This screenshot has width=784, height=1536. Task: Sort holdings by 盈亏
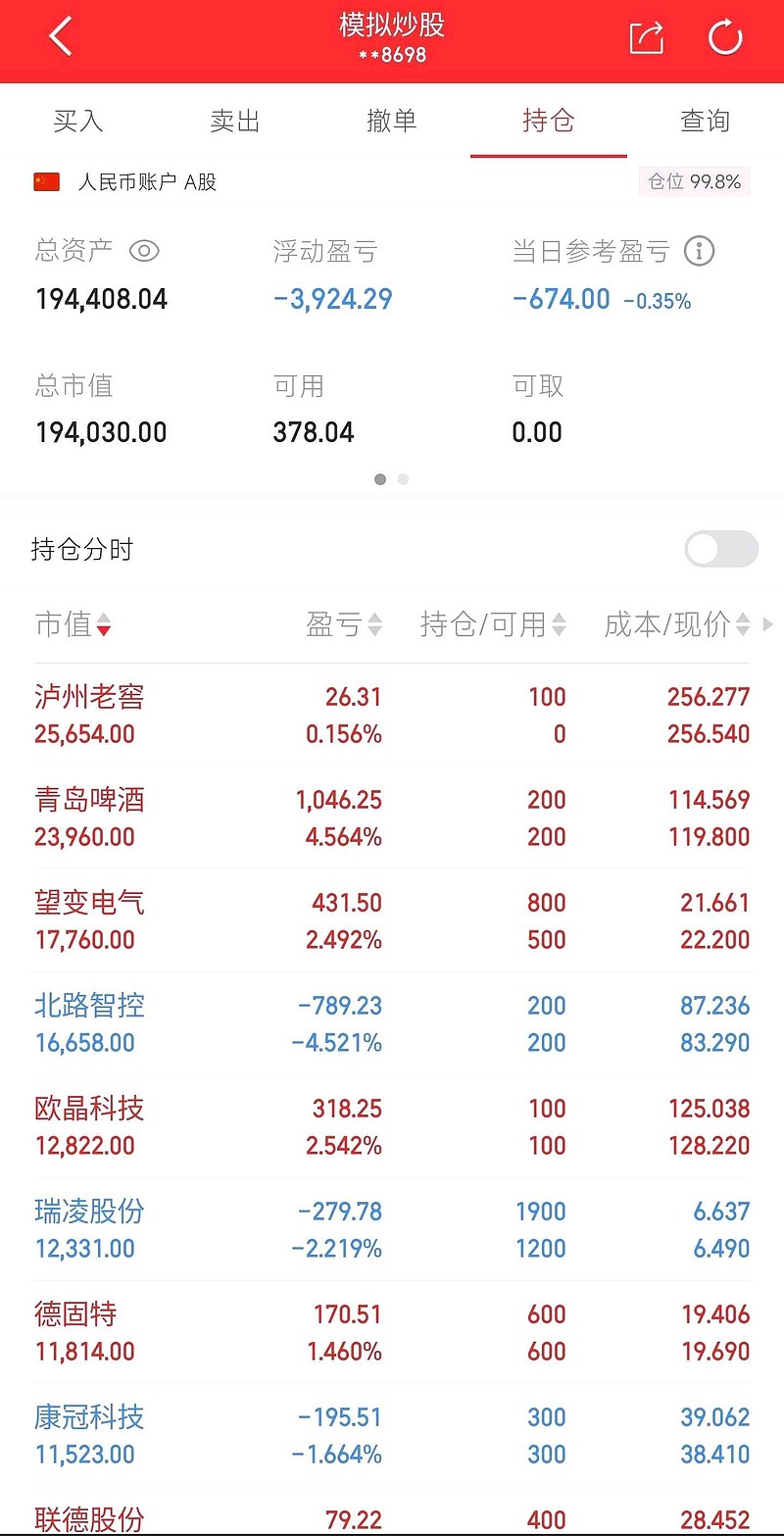(343, 624)
